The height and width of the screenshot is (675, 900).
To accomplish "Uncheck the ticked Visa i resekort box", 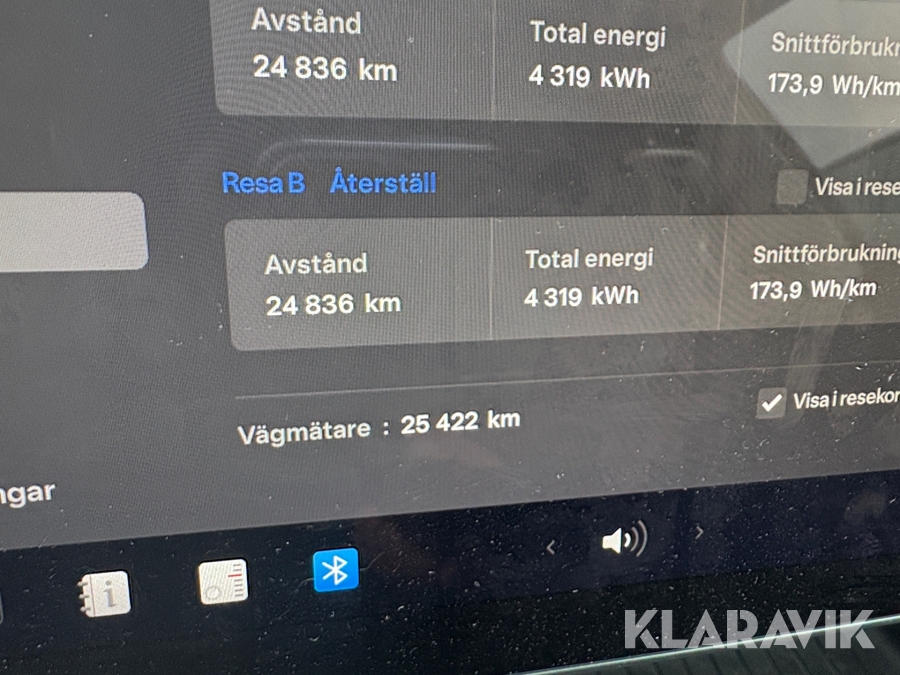I will [770, 403].
